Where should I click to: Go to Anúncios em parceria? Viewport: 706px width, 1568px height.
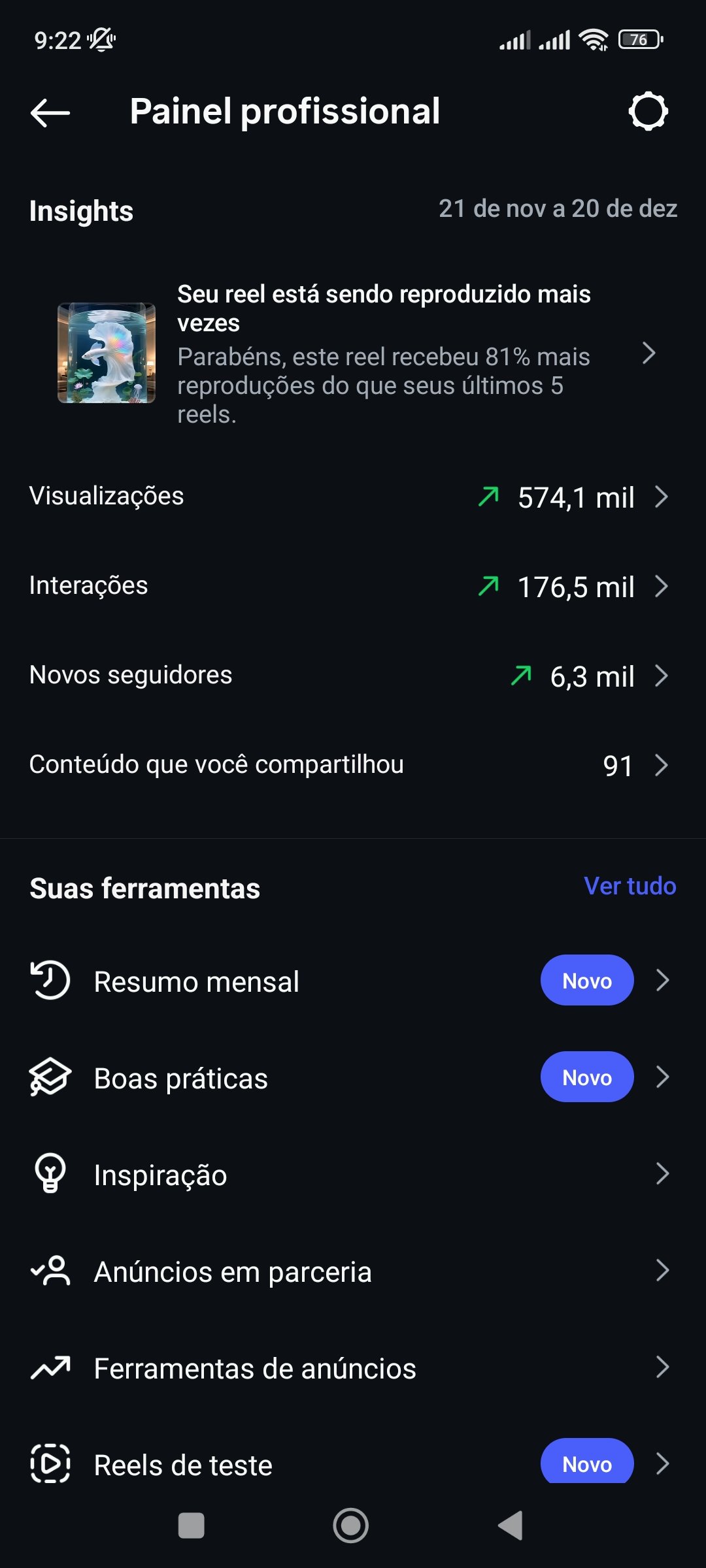coord(353,1271)
